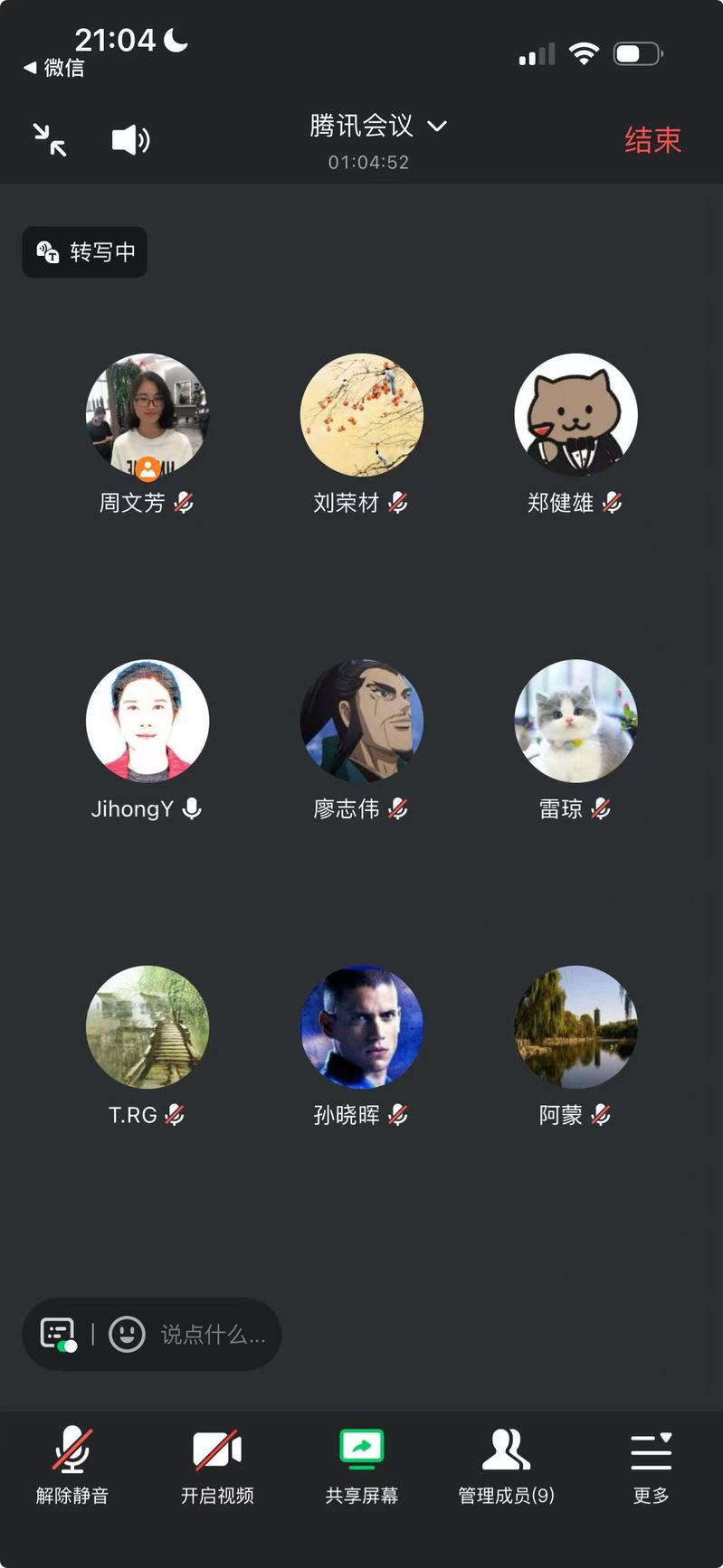Select participant 周文芳's avatar

[x=147, y=415]
